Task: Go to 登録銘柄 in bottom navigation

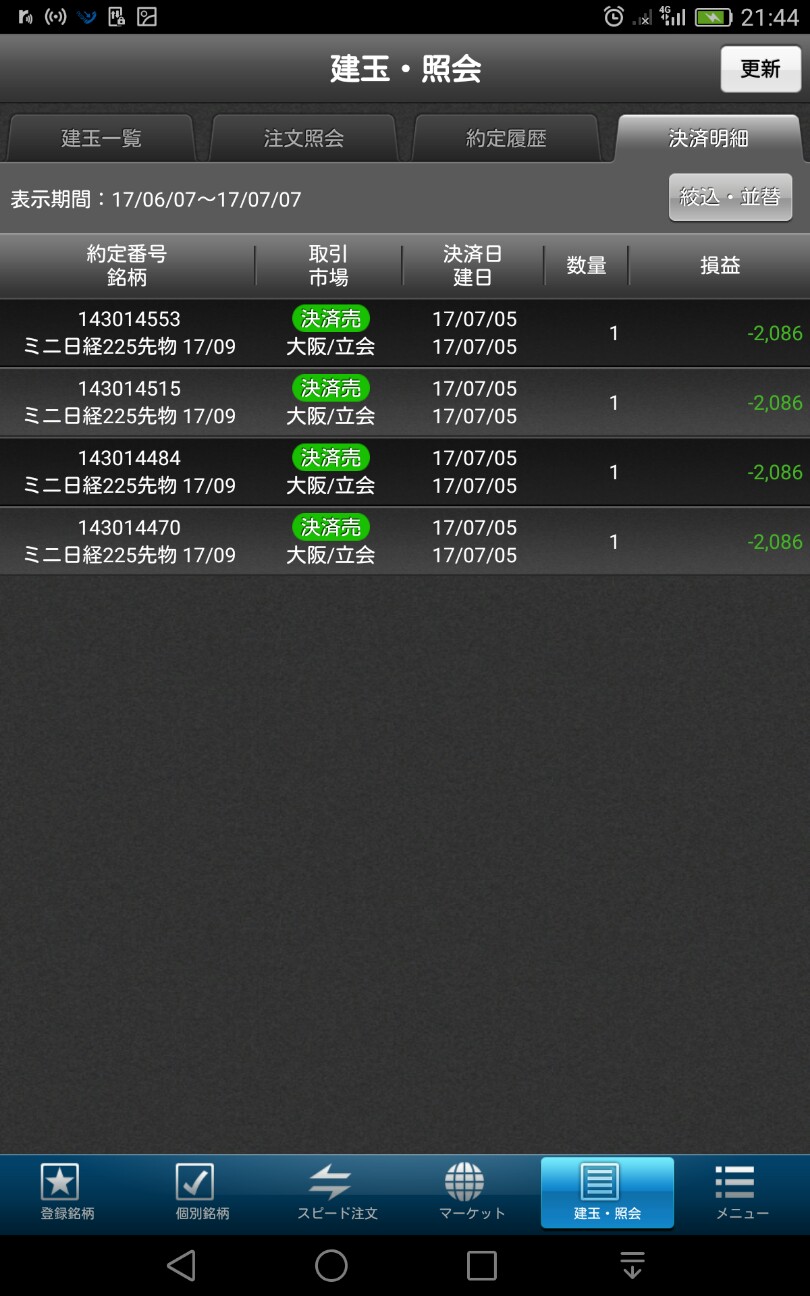Action: pyautogui.click(x=67, y=1193)
